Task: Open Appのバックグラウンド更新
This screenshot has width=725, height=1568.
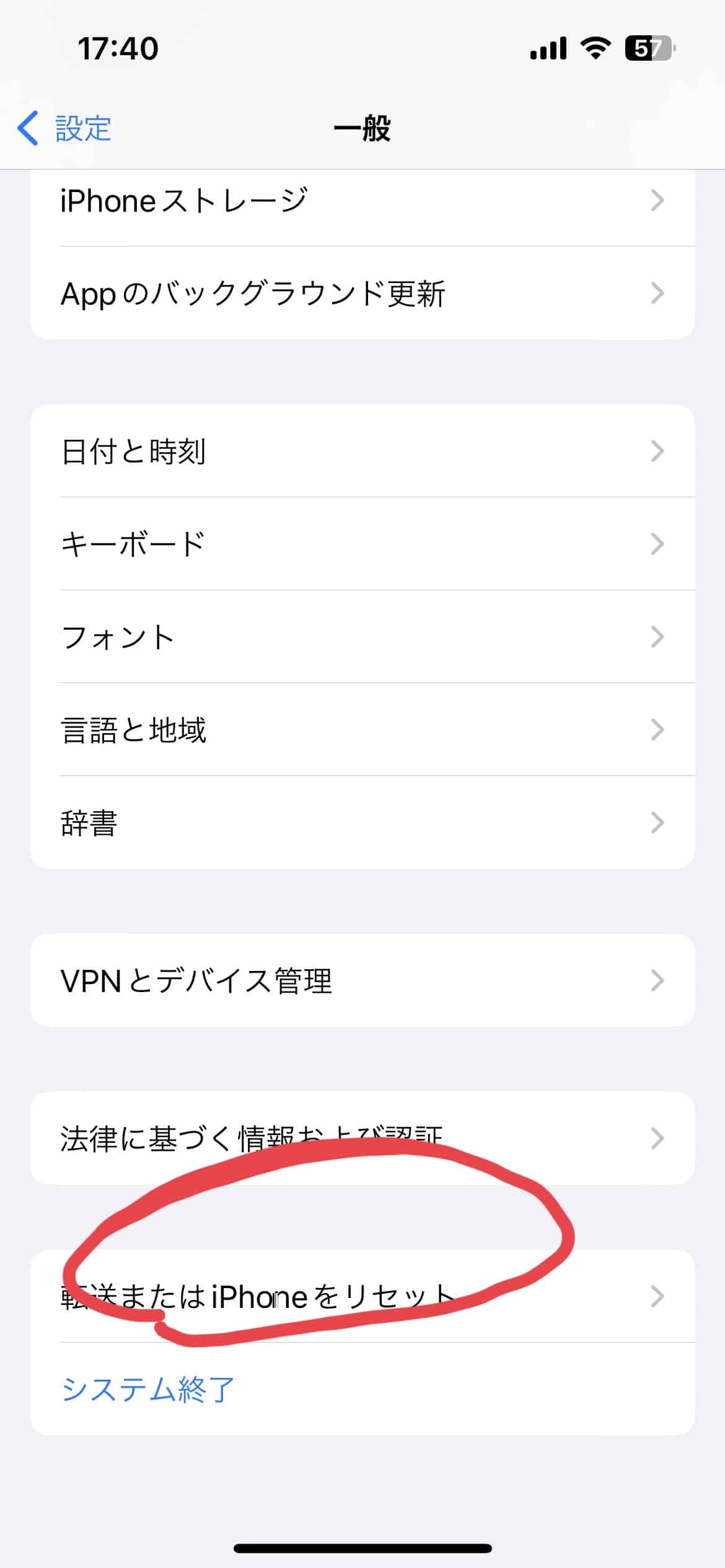Action: pyautogui.click(x=362, y=294)
